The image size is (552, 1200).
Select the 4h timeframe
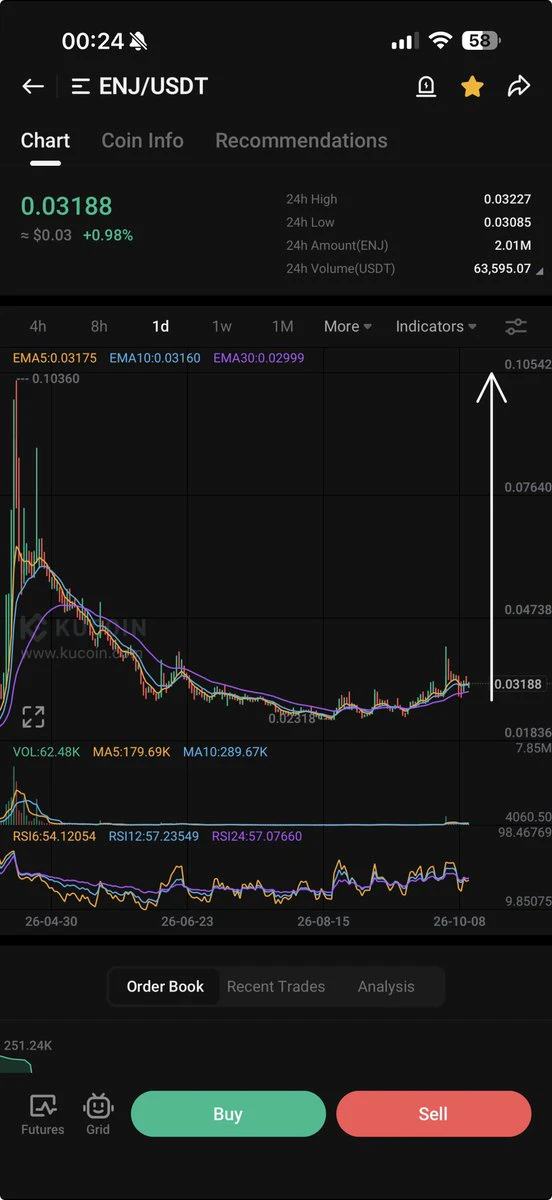[x=38, y=326]
